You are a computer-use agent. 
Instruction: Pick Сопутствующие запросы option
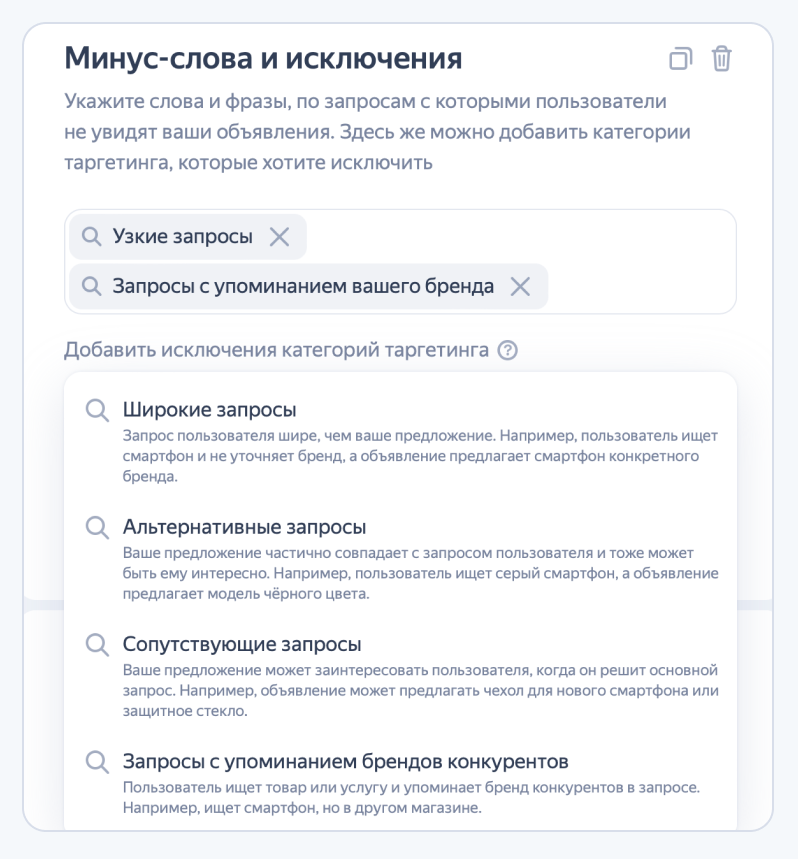(241, 642)
